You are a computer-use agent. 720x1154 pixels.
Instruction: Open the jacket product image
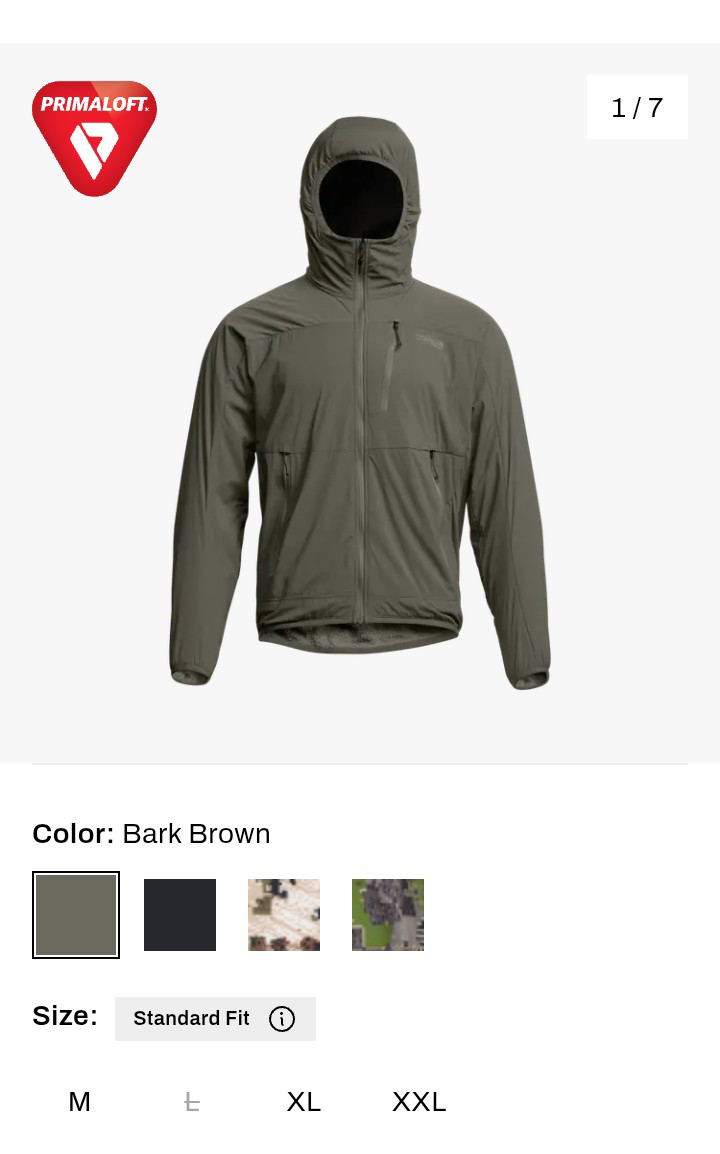pyautogui.click(x=360, y=400)
